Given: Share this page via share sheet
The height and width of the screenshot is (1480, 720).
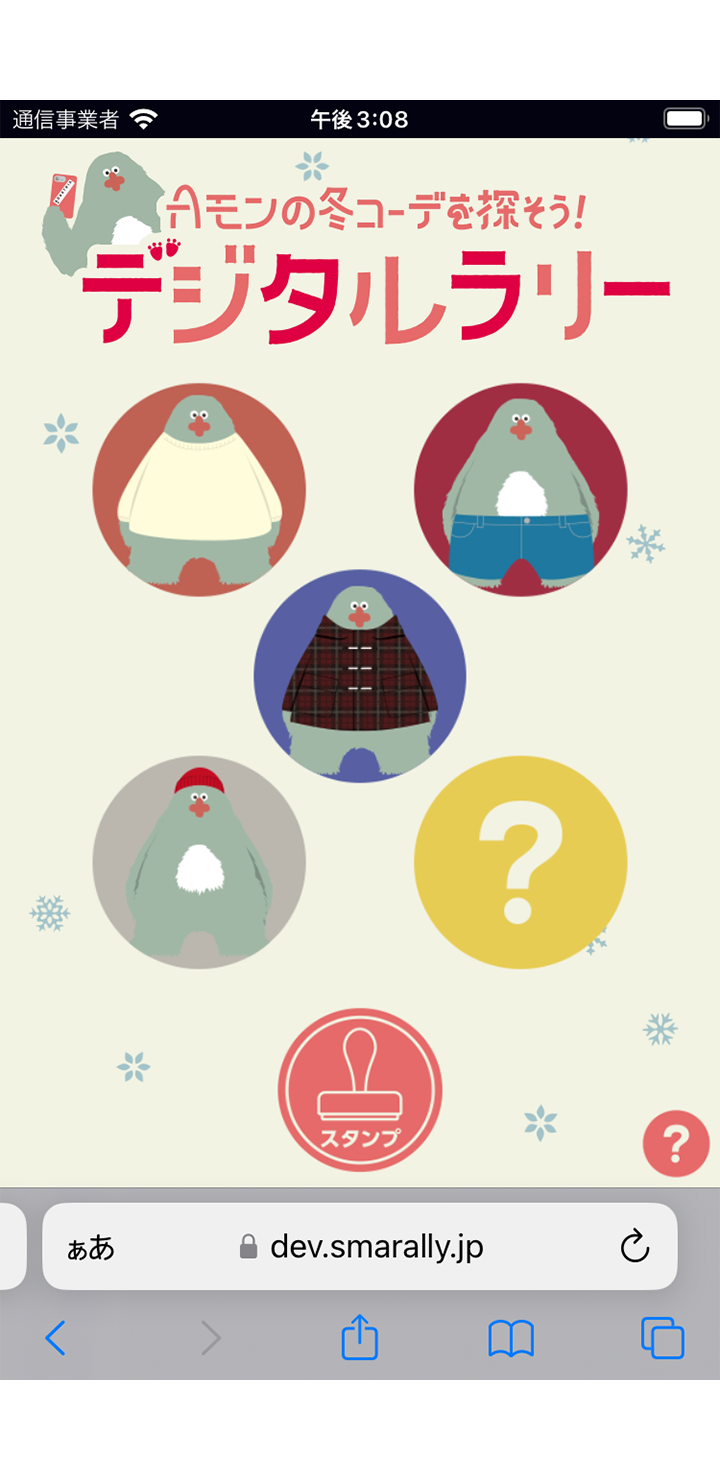Looking at the screenshot, I should [x=360, y=1337].
